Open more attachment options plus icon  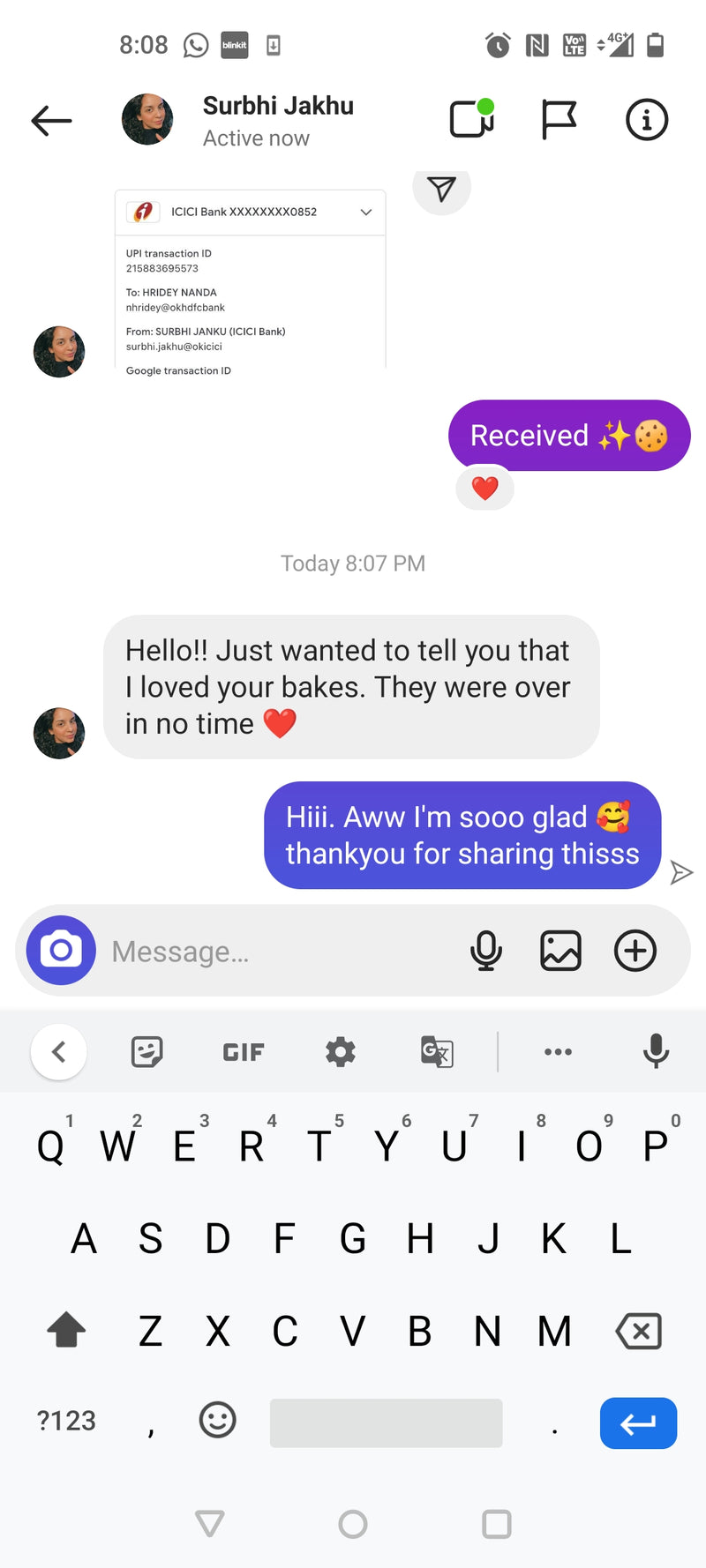[635, 951]
